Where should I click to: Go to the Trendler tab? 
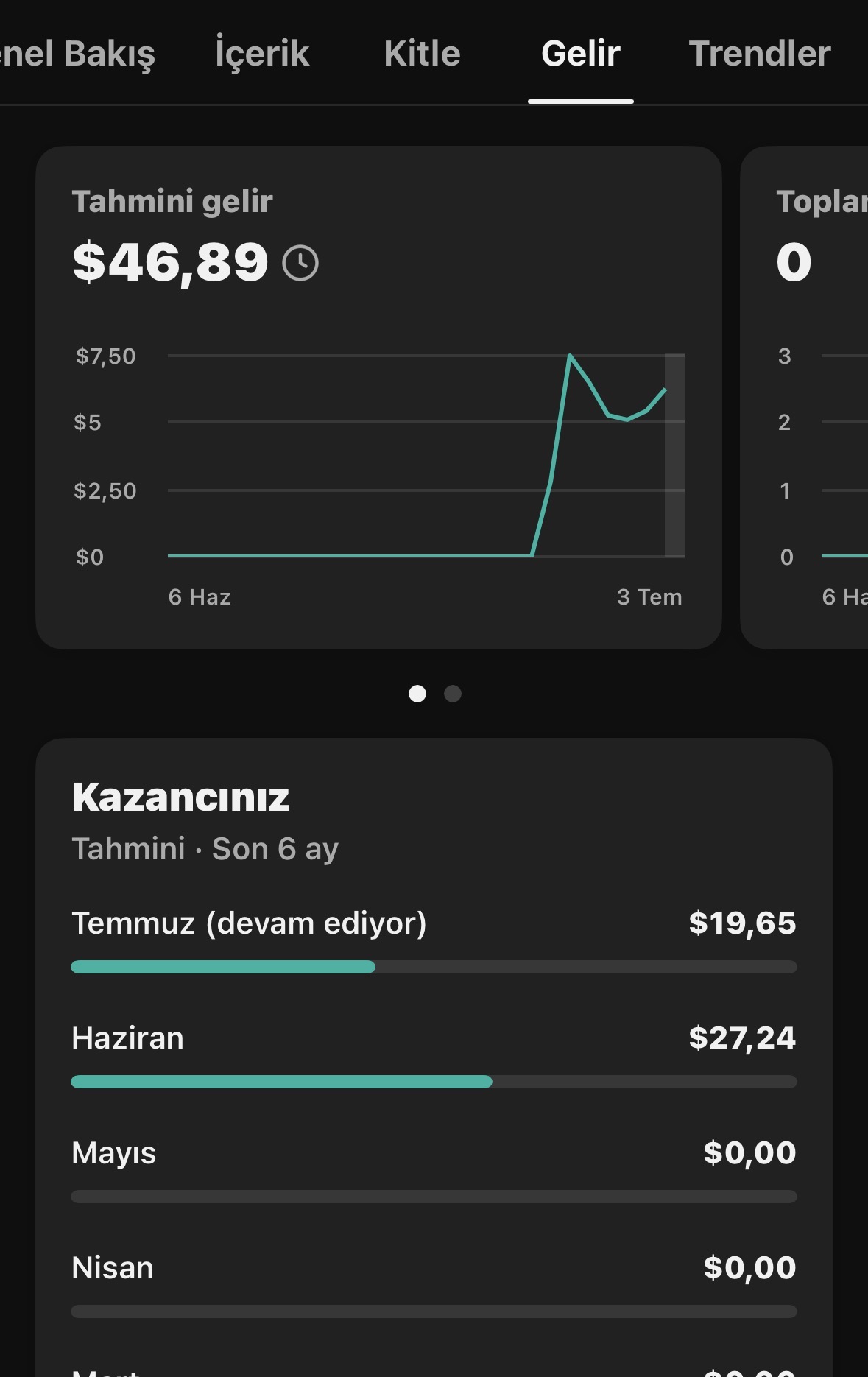tap(759, 54)
